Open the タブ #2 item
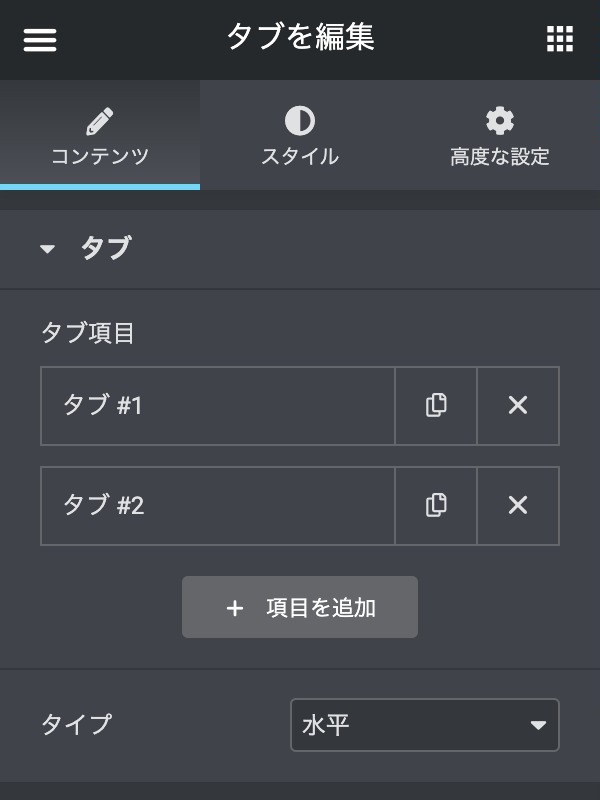This screenshot has height=800, width=600. [x=218, y=505]
